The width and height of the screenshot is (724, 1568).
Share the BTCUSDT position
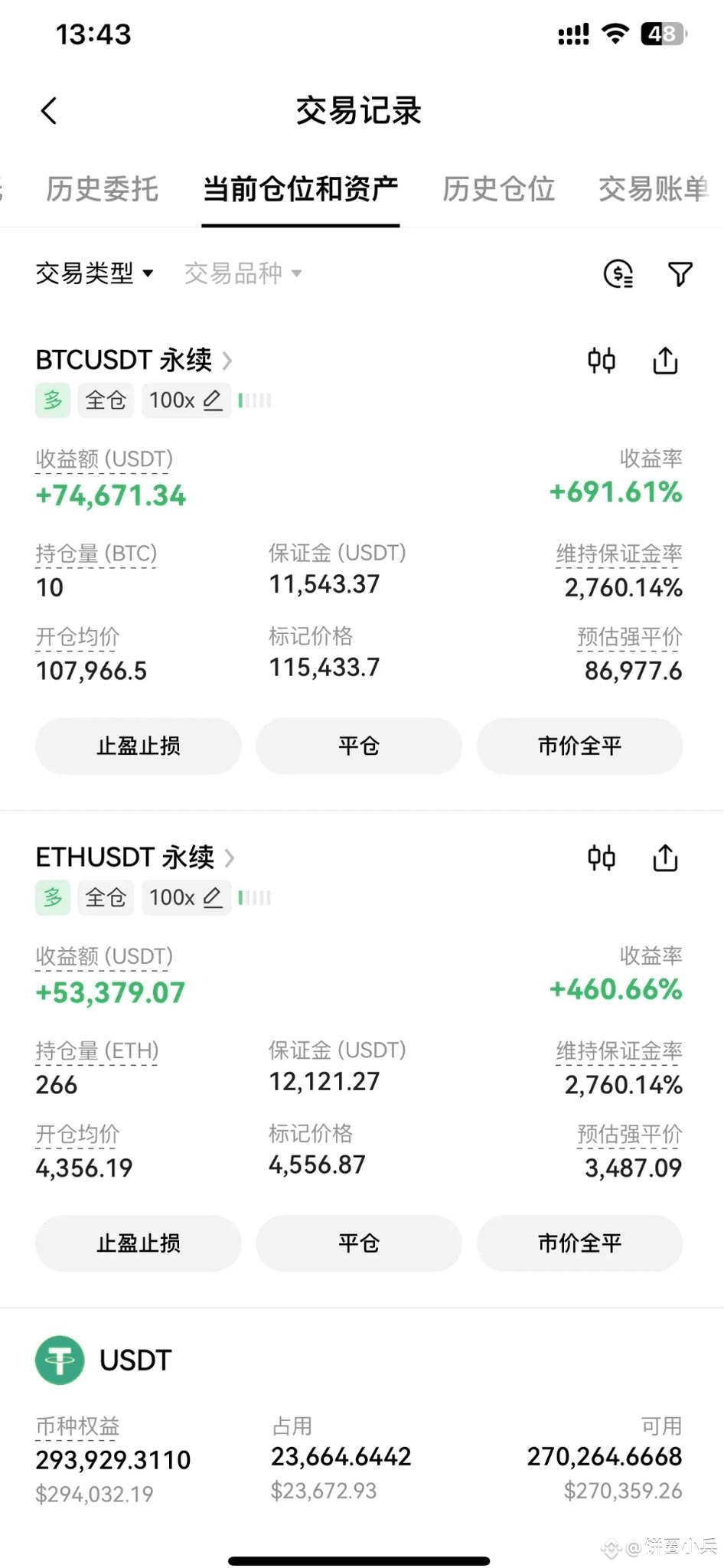[x=665, y=360]
